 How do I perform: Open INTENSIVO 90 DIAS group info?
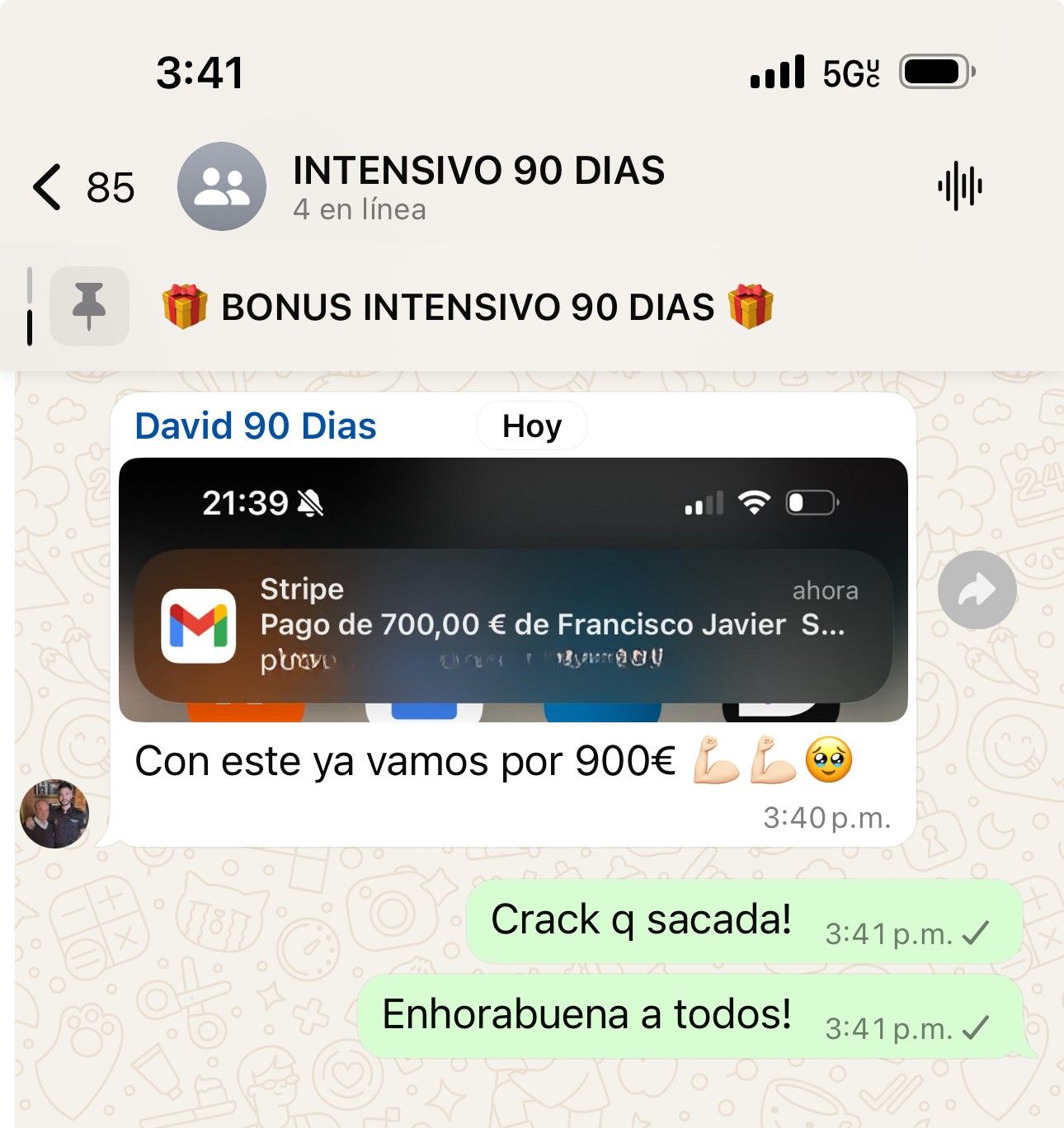coord(478,186)
